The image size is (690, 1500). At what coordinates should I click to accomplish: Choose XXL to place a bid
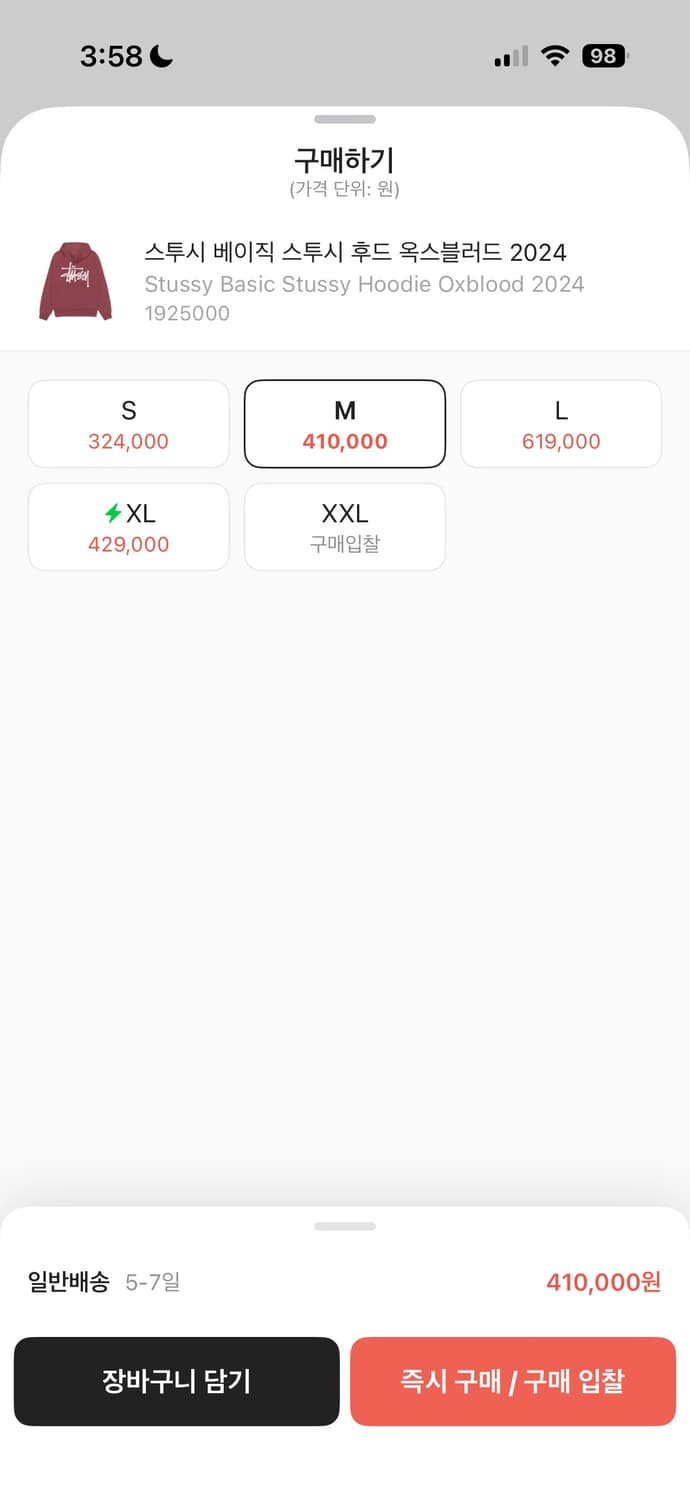(345, 527)
